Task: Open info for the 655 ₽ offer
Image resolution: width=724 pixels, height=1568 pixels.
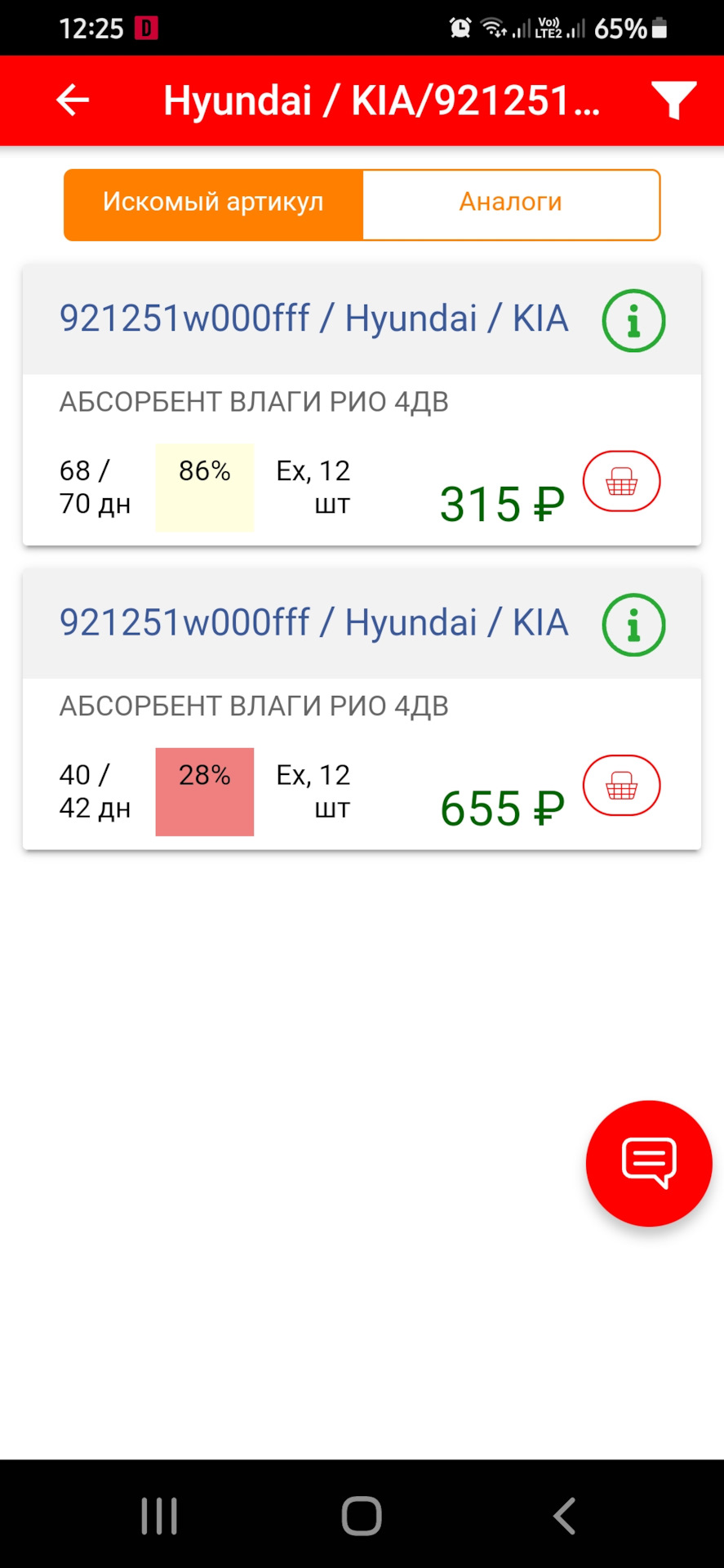Action: (633, 625)
